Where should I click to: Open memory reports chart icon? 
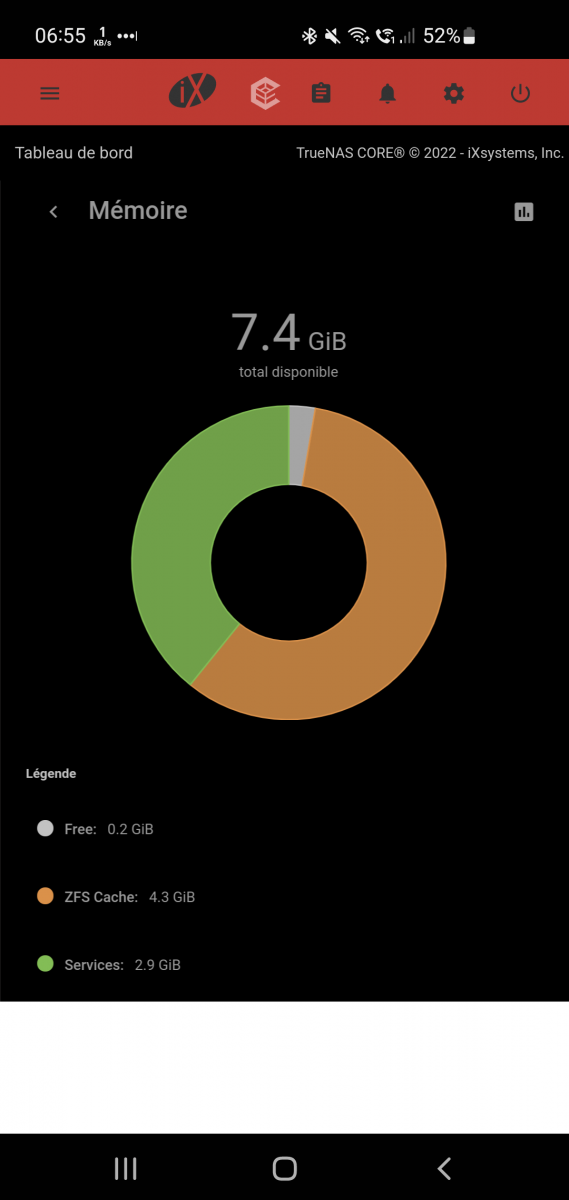click(x=524, y=211)
